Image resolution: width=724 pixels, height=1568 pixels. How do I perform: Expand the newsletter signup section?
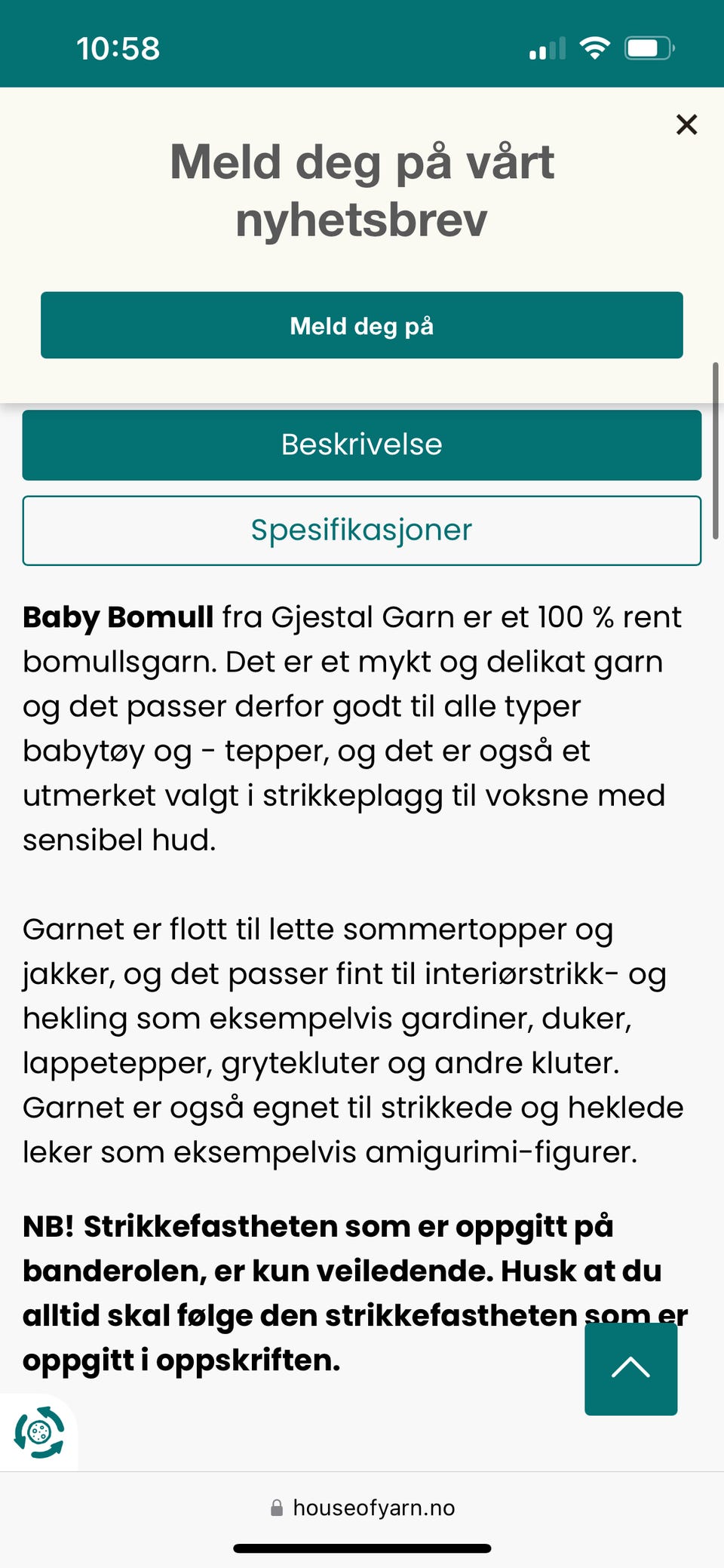click(x=361, y=325)
